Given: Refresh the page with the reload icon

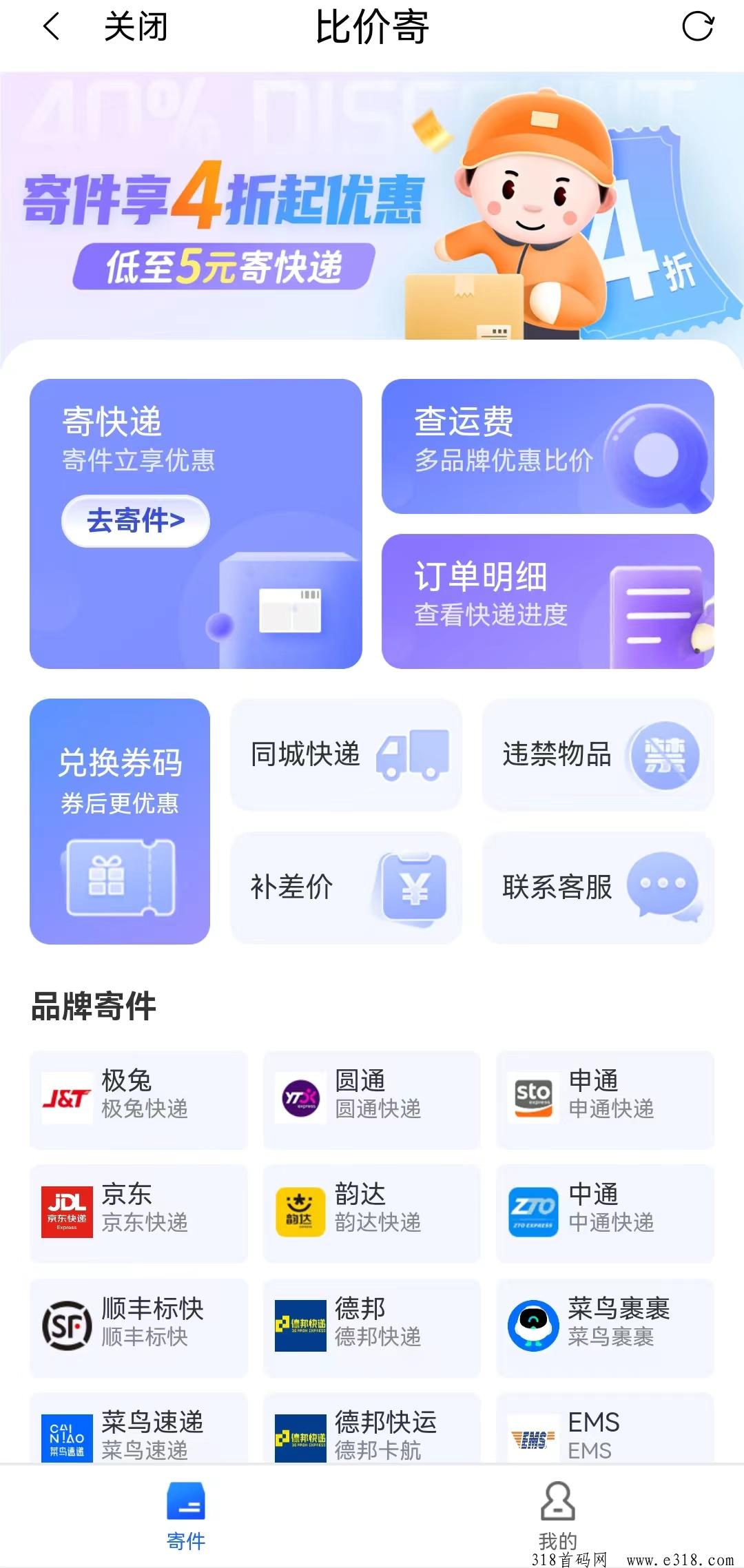Looking at the screenshot, I should pos(698,27).
